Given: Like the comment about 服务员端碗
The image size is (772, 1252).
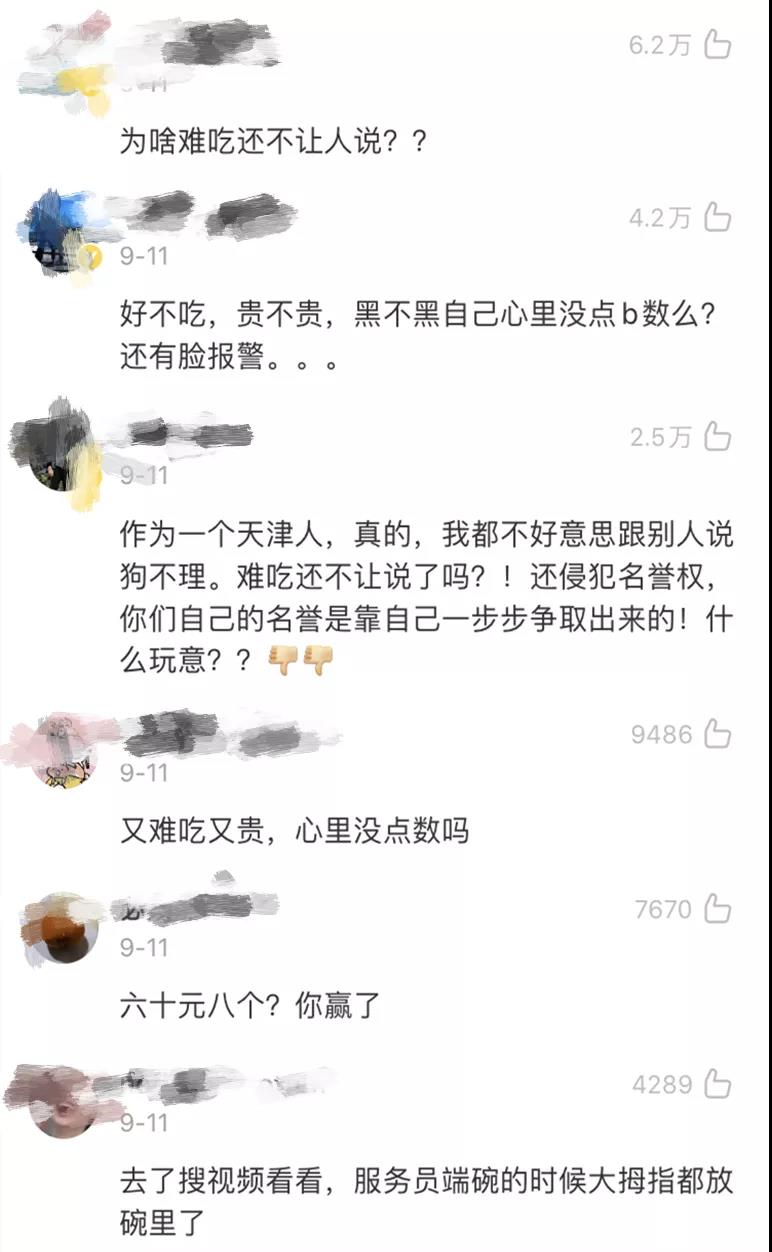Looking at the screenshot, I should (717, 1083).
